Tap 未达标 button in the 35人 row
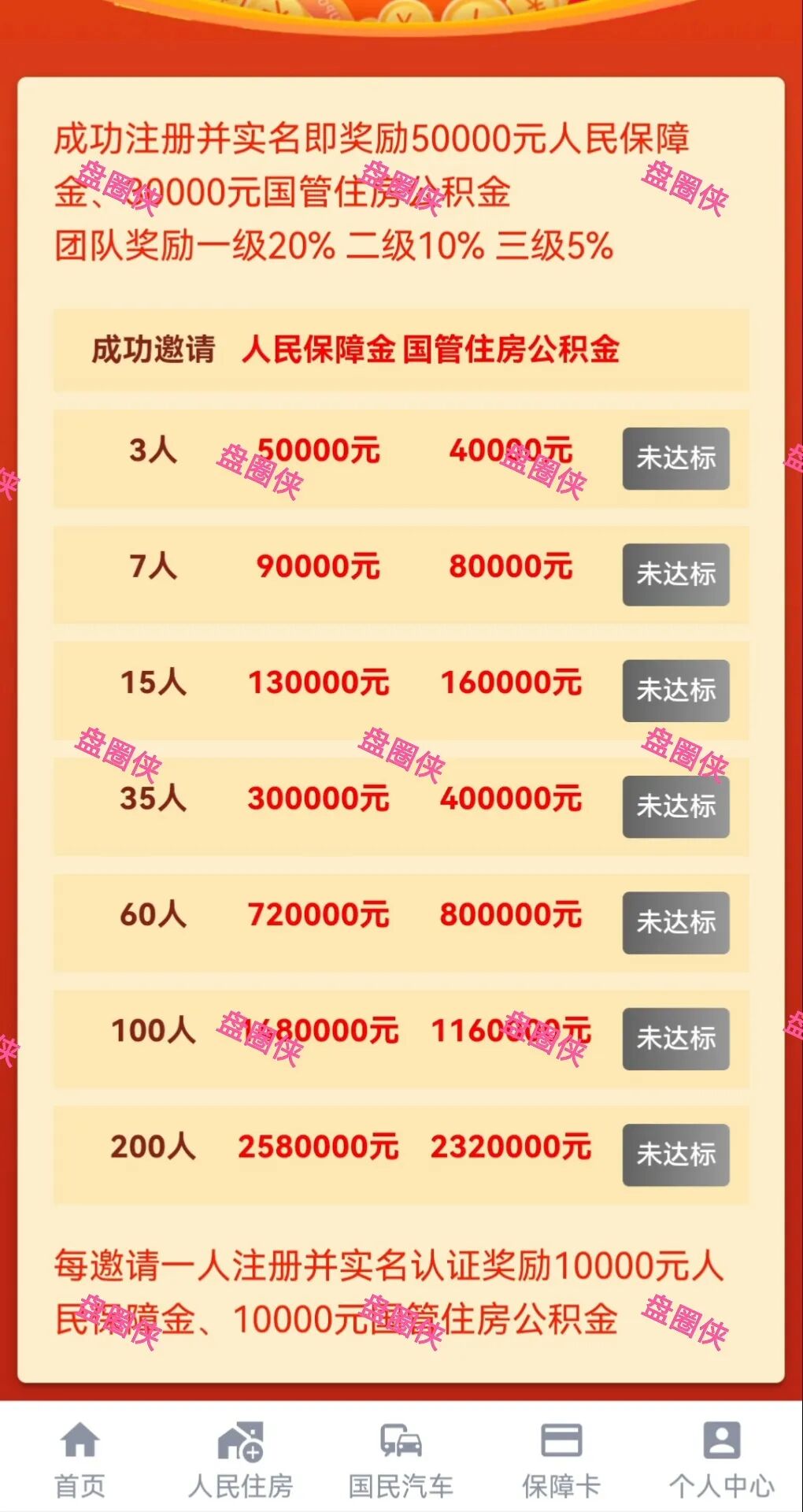The image size is (803, 1512). (x=675, y=806)
